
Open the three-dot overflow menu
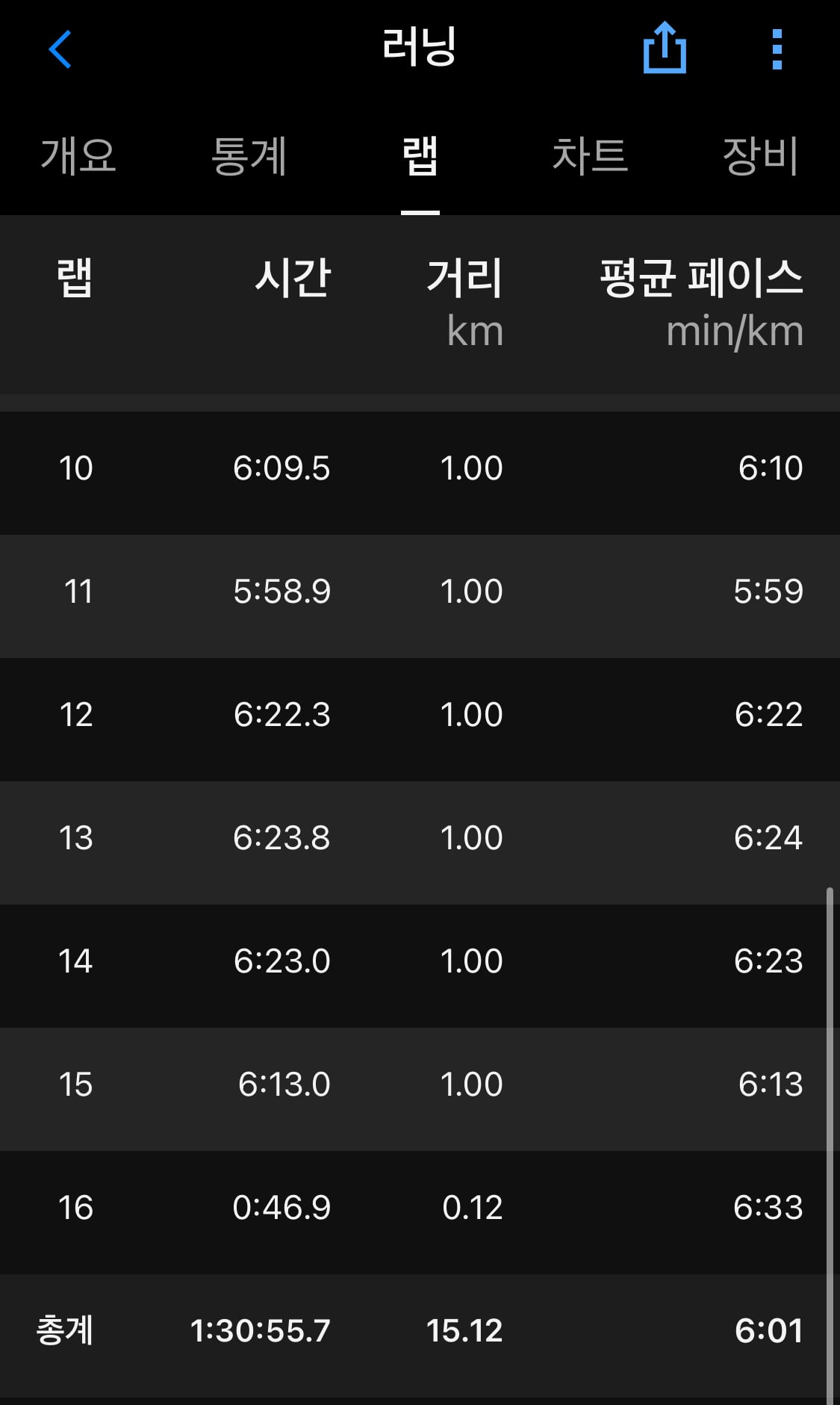click(x=777, y=49)
